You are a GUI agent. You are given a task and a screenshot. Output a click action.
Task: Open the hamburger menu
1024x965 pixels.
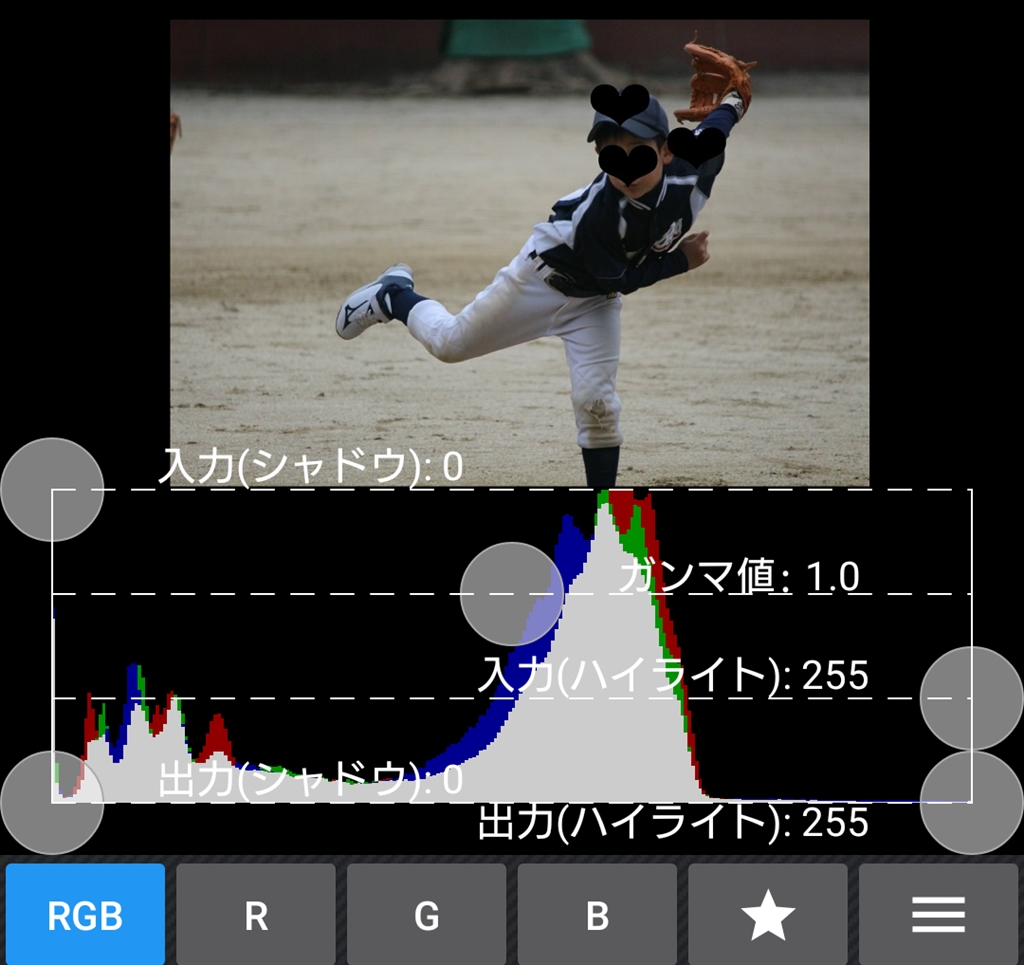click(x=938, y=914)
